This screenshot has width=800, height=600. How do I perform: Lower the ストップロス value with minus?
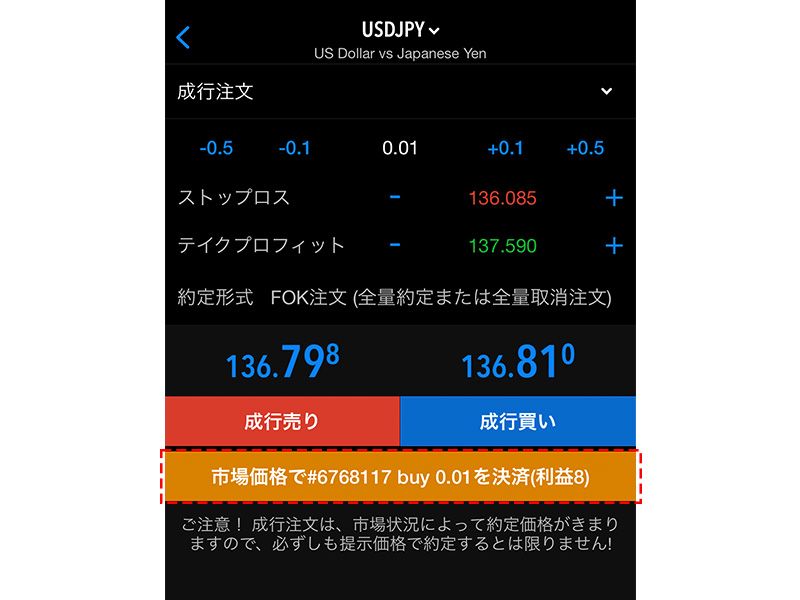[395, 197]
